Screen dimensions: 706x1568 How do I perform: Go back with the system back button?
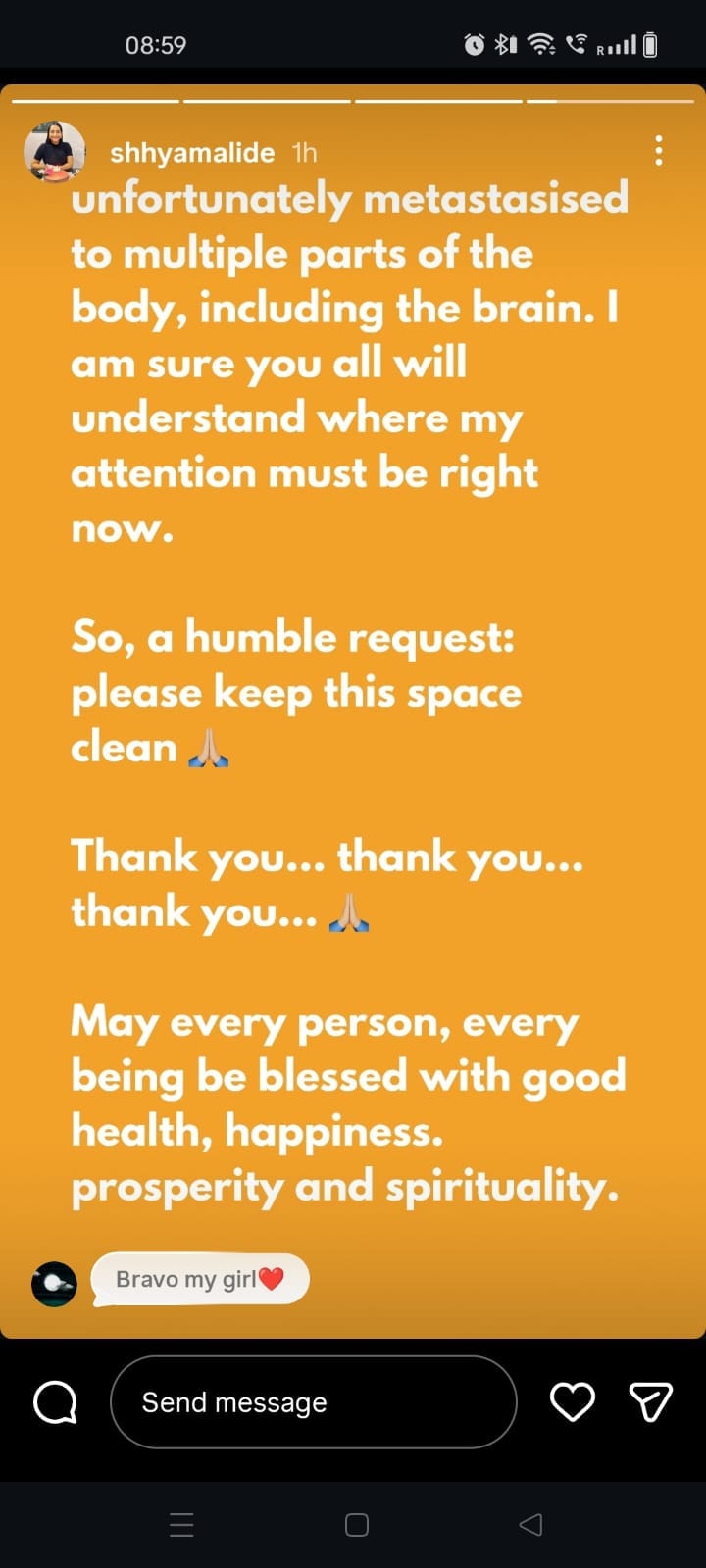click(x=530, y=1524)
